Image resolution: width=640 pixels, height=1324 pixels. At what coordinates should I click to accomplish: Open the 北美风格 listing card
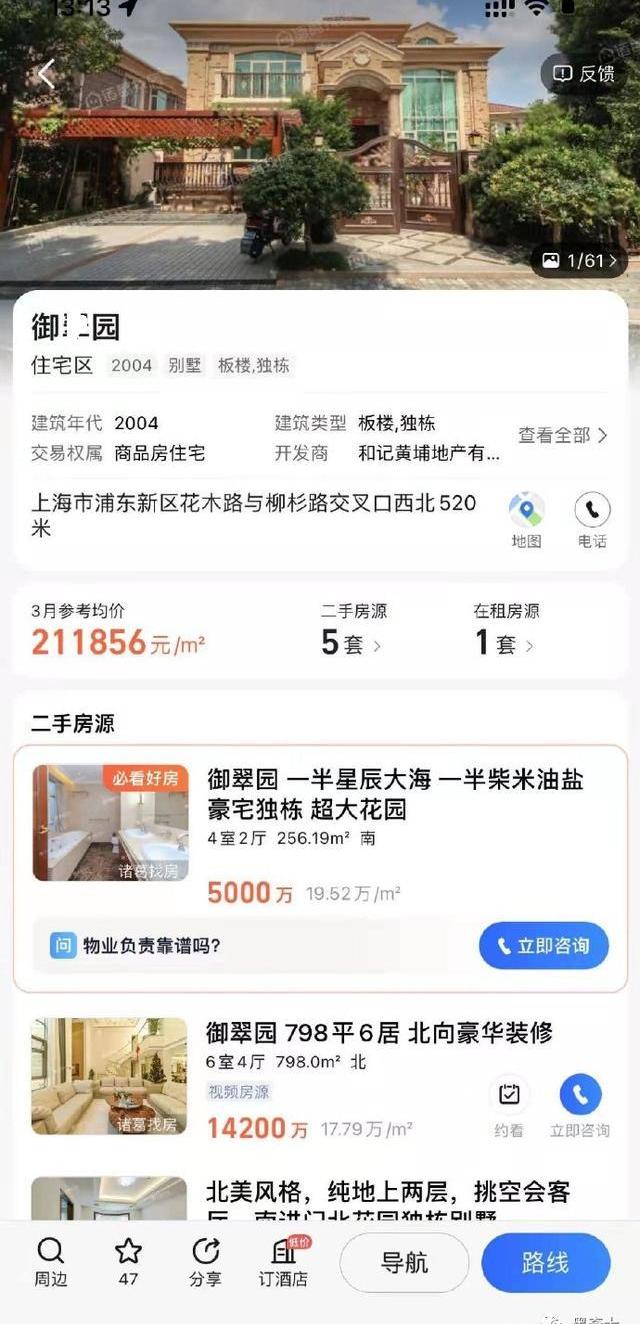pos(320,1198)
